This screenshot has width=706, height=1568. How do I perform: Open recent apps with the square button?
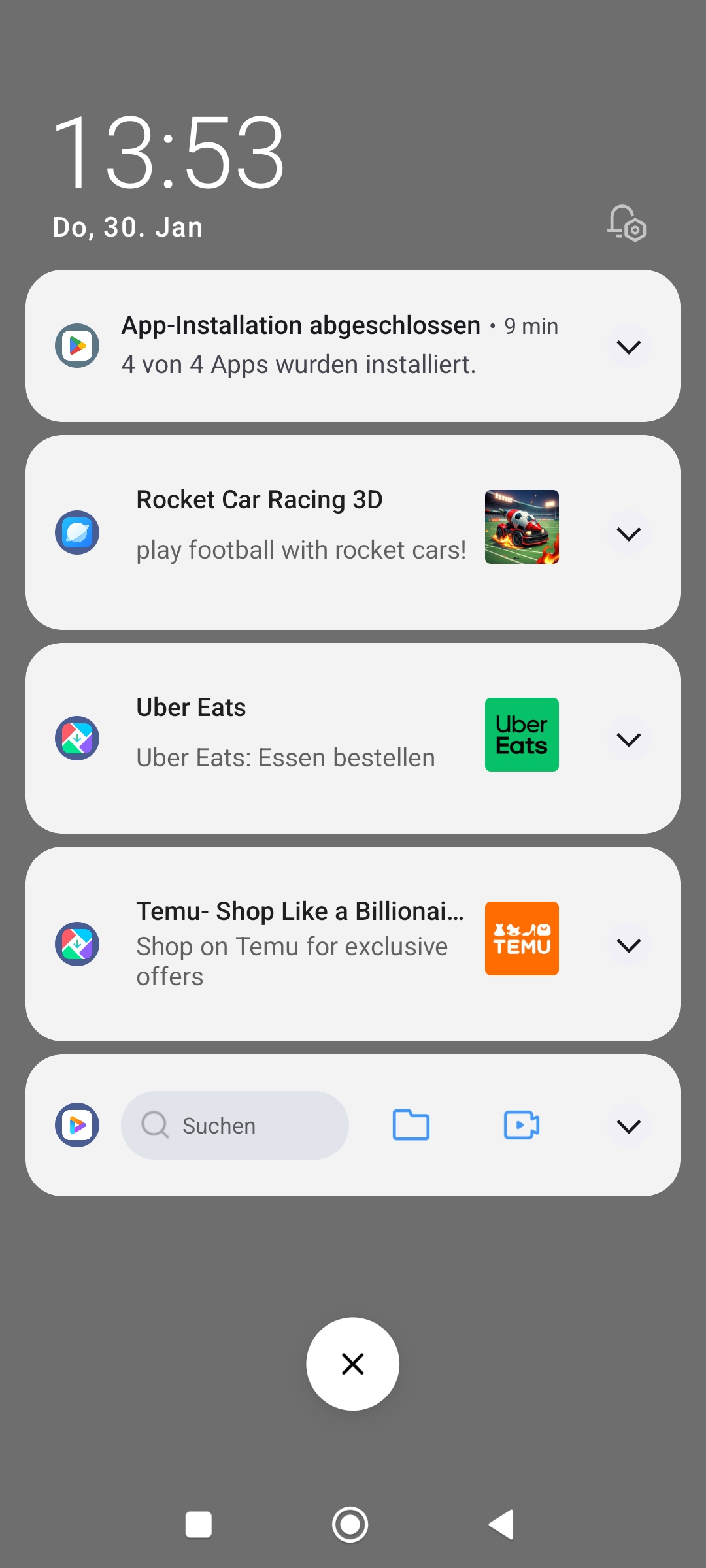pyautogui.click(x=199, y=1525)
